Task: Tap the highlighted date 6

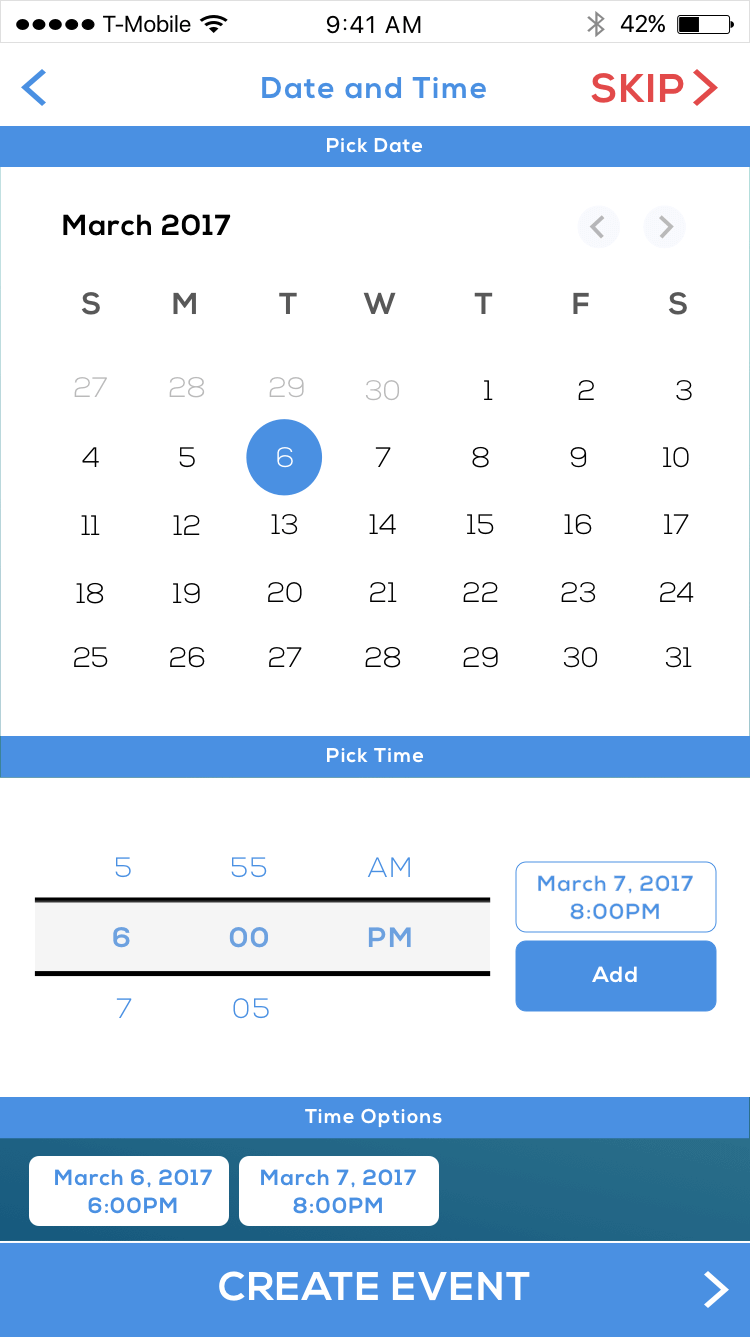Action: (284, 457)
